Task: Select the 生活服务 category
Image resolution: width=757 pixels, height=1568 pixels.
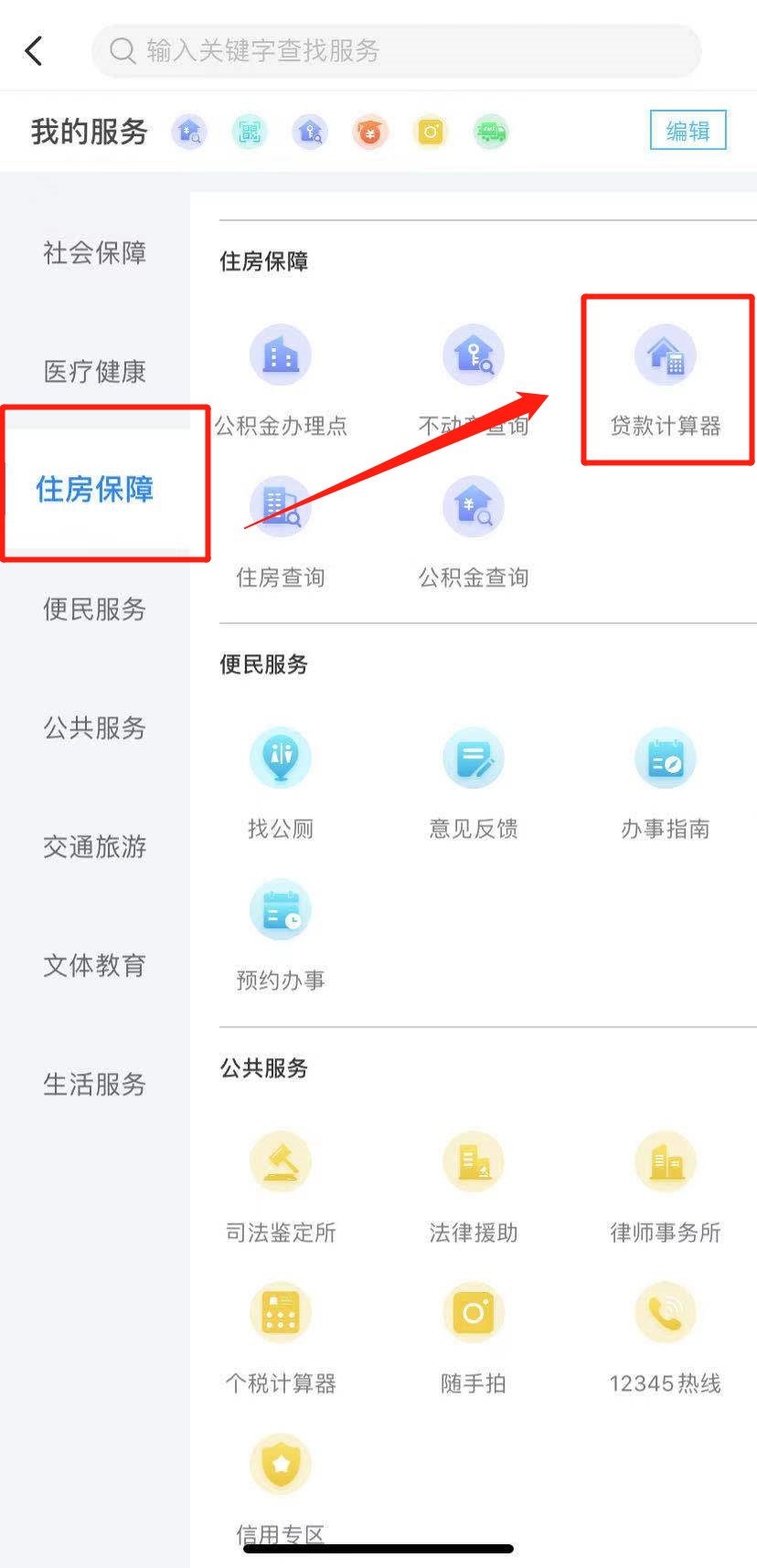Action: 95,1084
